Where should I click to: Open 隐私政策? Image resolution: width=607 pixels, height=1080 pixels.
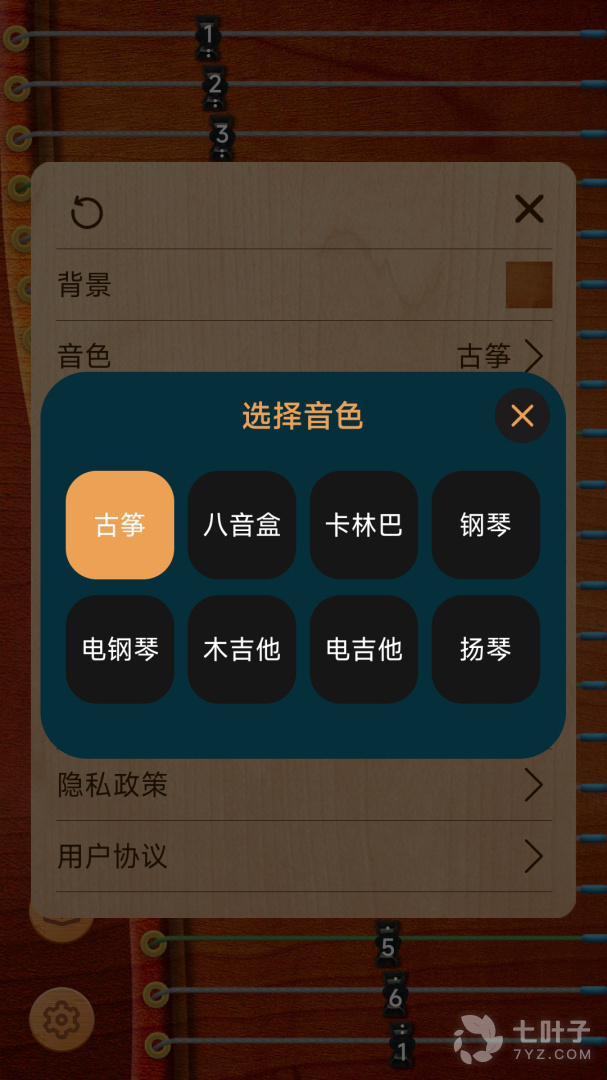point(300,785)
